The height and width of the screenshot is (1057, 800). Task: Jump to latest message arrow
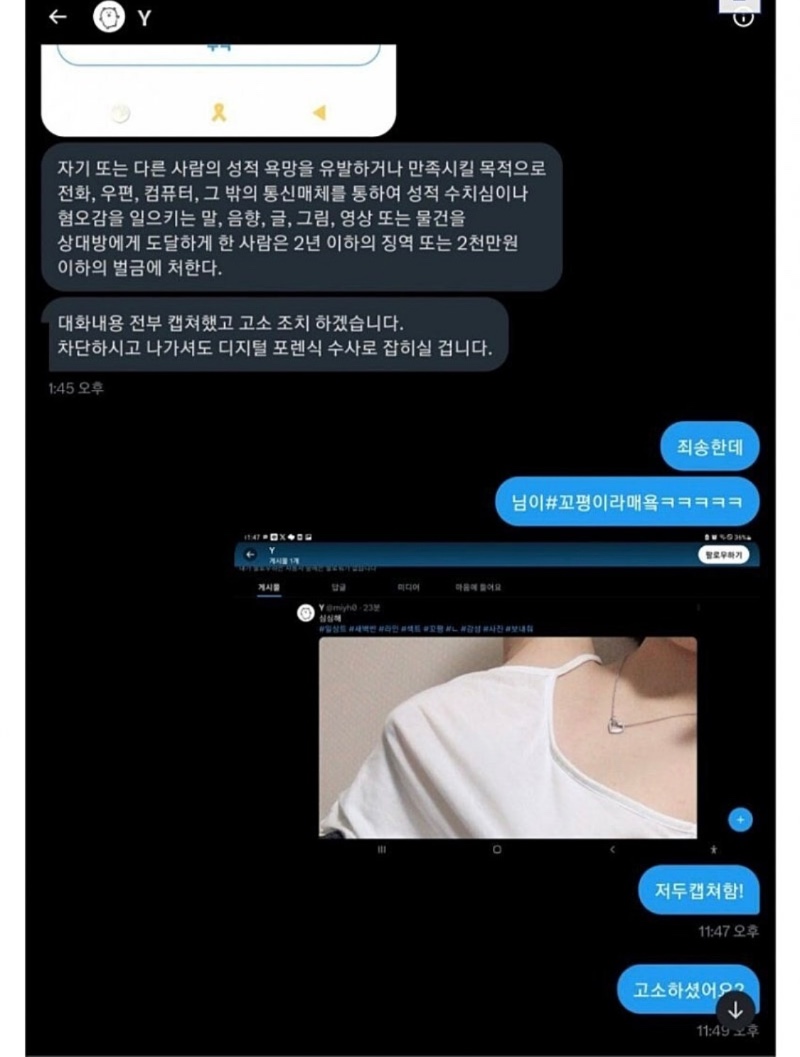pyautogui.click(x=735, y=1008)
